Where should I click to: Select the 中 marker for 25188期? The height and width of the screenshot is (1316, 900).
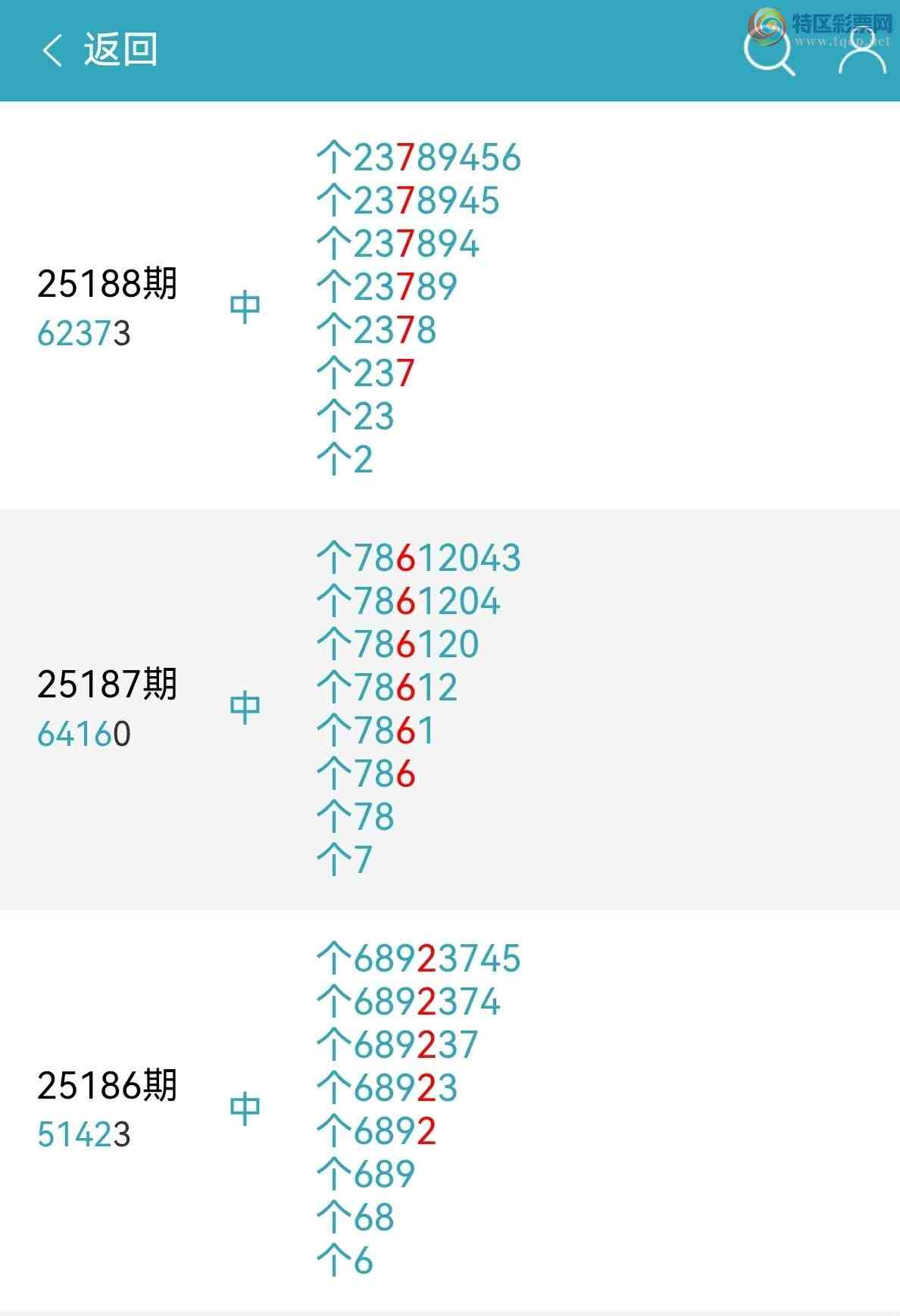[x=245, y=307]
